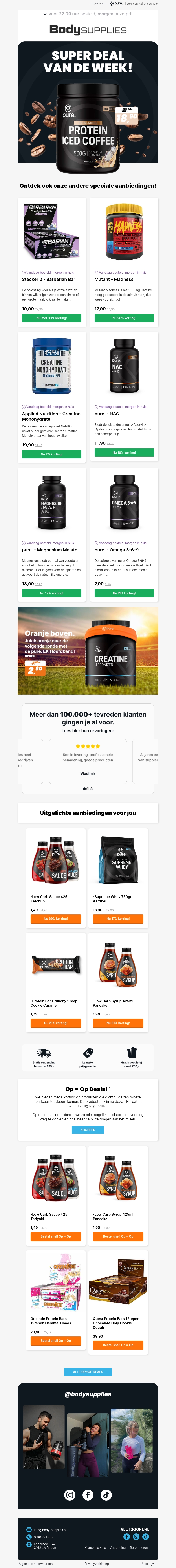Viewport: 176px width, 1568px height.
Task: Tap 'Nu 69% korting!' for Ketchup sauce
Action: click(55, 918)
